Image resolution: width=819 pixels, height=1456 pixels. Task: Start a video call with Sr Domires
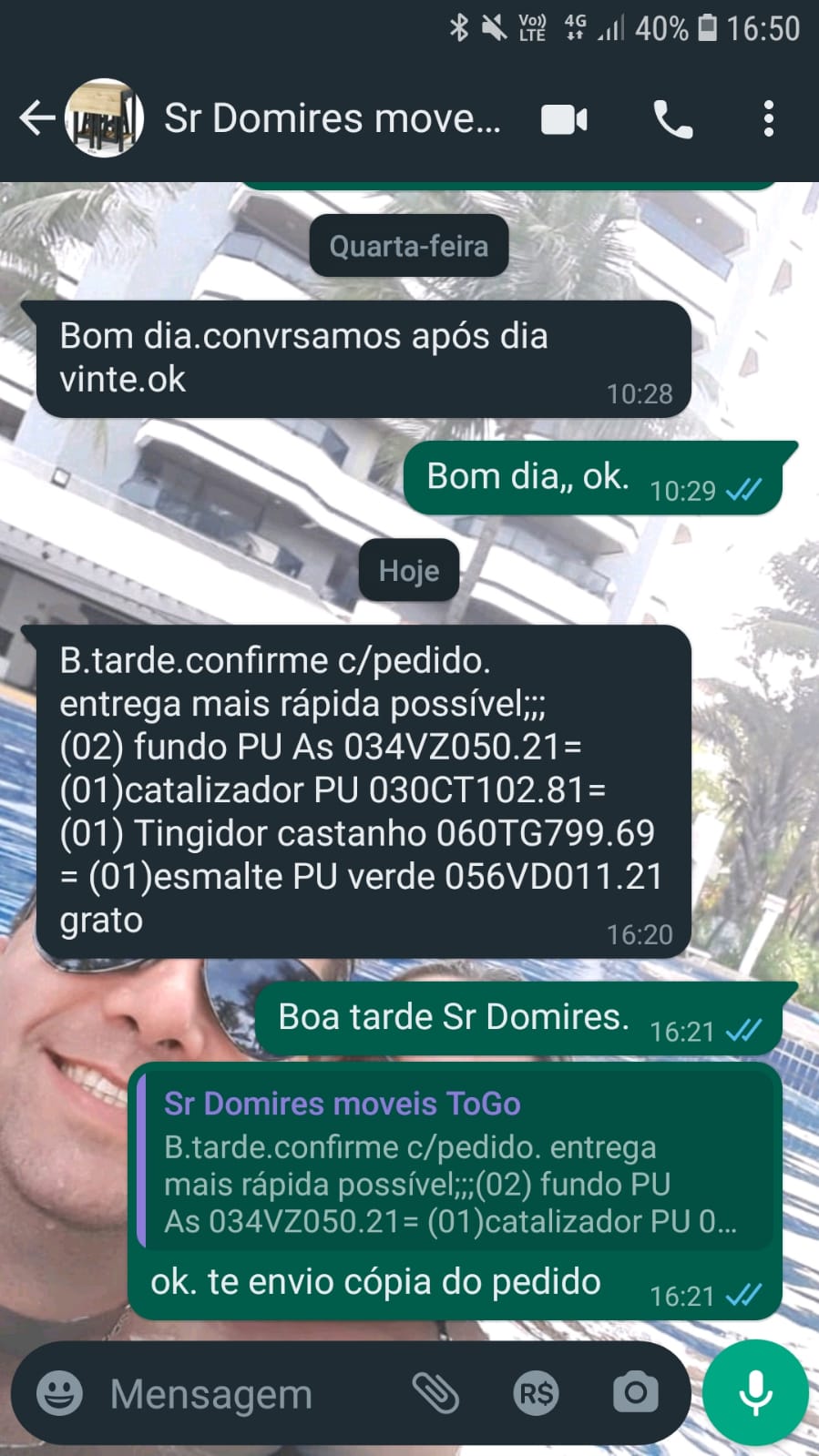(x=564, y=119)
